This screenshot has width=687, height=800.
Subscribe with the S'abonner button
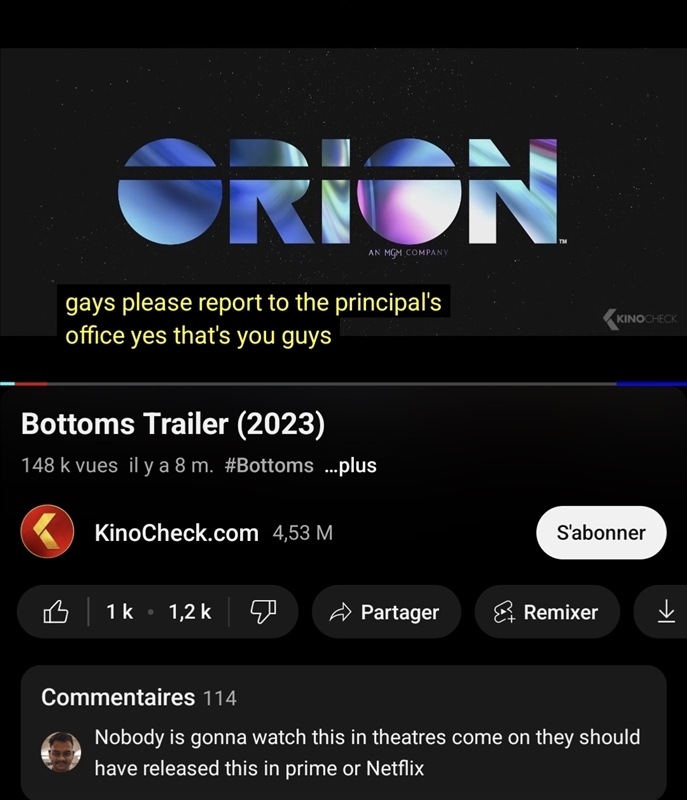point(600,533)
